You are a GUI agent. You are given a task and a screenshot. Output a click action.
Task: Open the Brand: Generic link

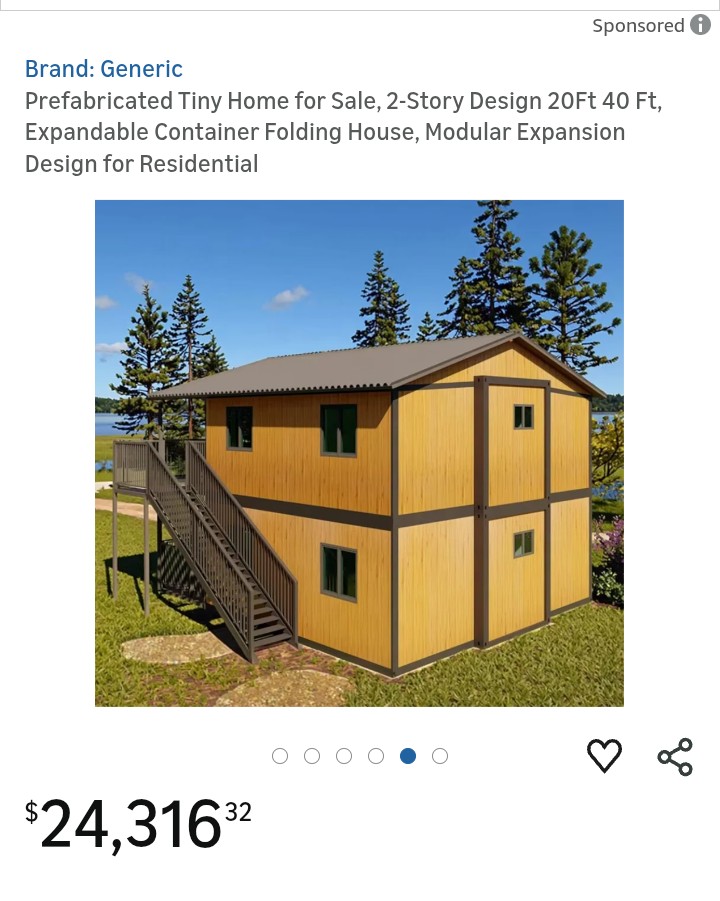coord(104,69)
